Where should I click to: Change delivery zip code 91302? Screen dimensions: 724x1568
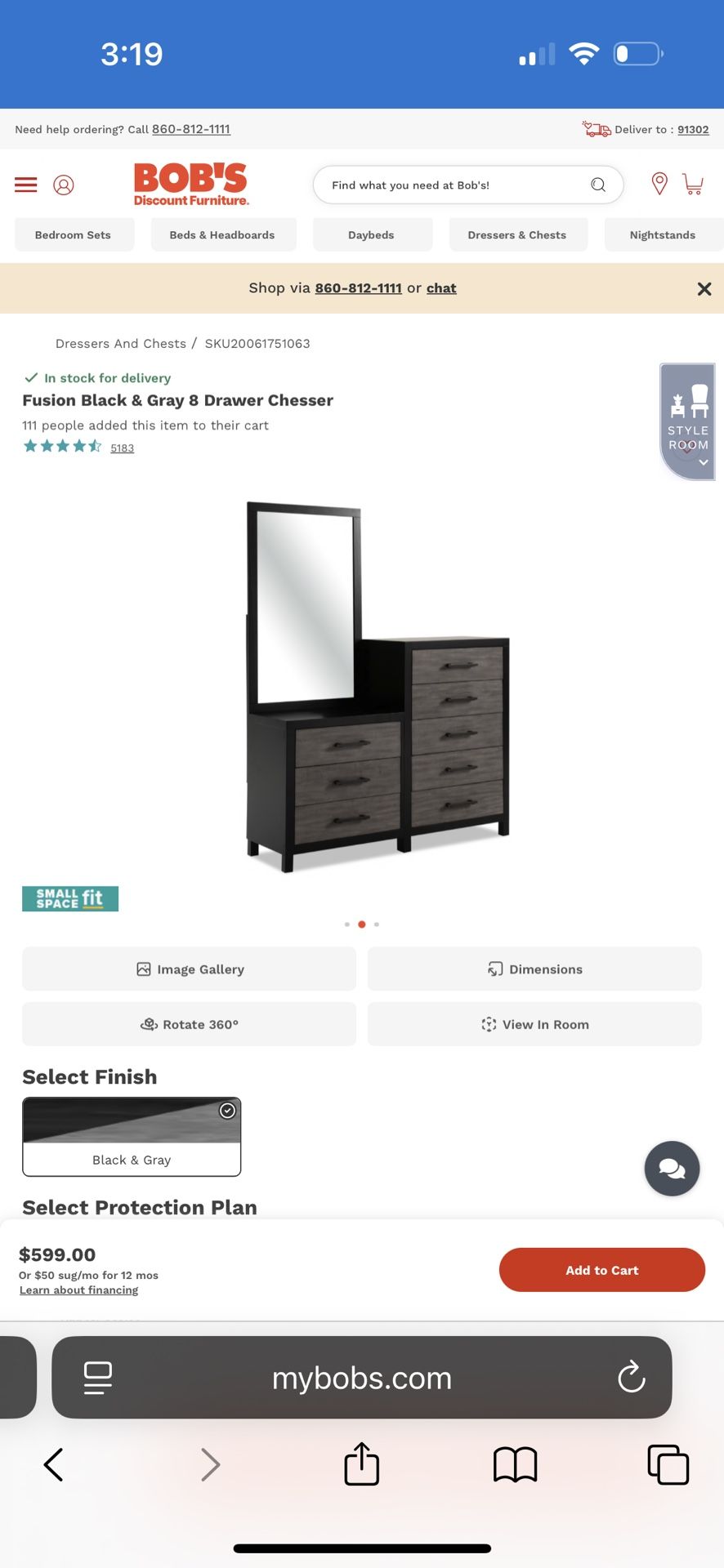(693, 129)
